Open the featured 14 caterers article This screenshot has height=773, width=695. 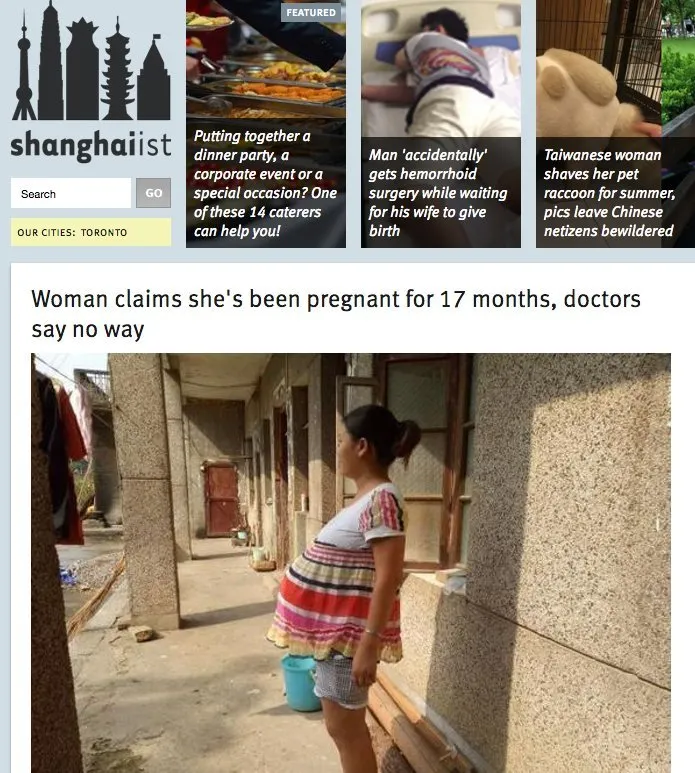coord(265,183)
